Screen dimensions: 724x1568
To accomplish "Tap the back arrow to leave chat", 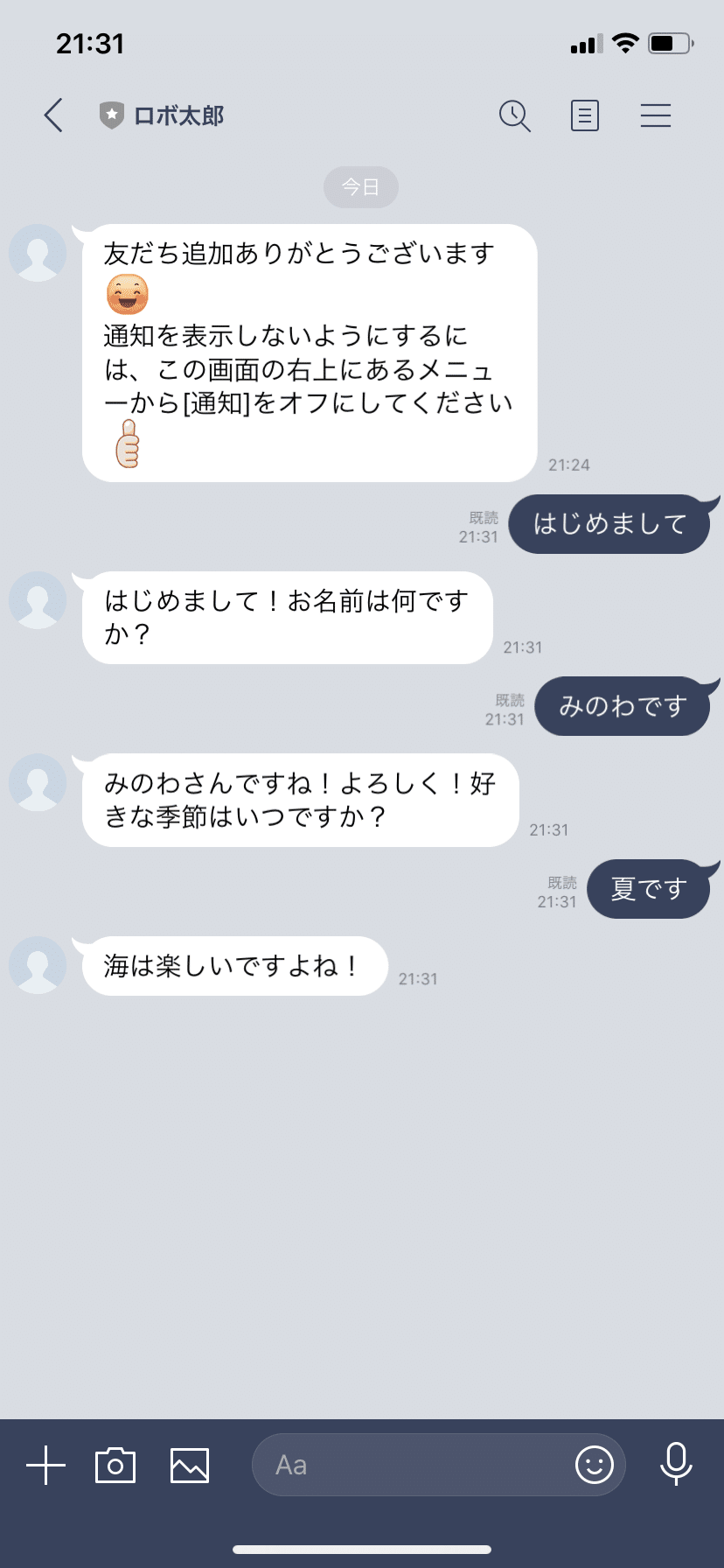I will click(x=52, y=115).
